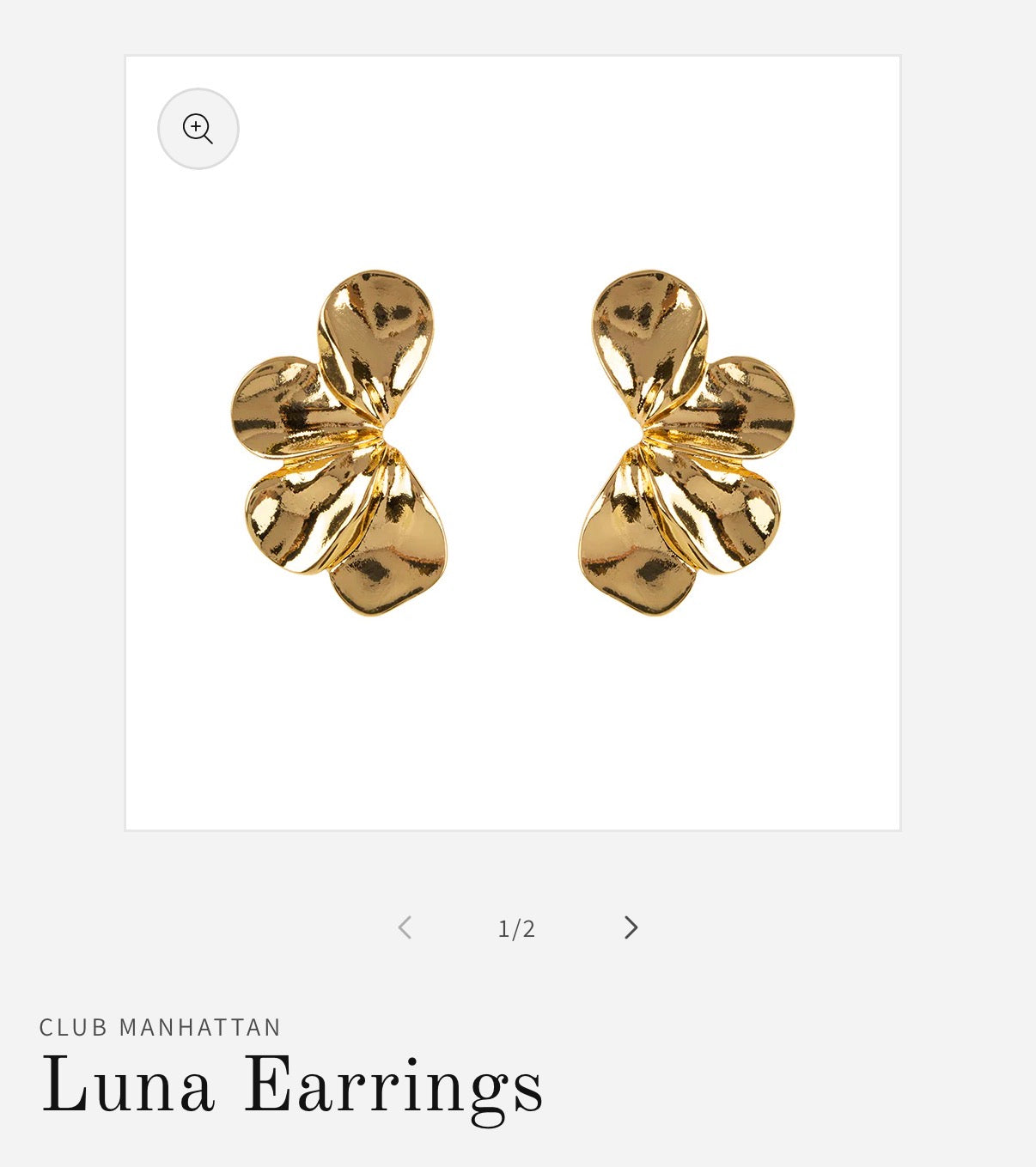Go to the previous product image

[405, 927]
